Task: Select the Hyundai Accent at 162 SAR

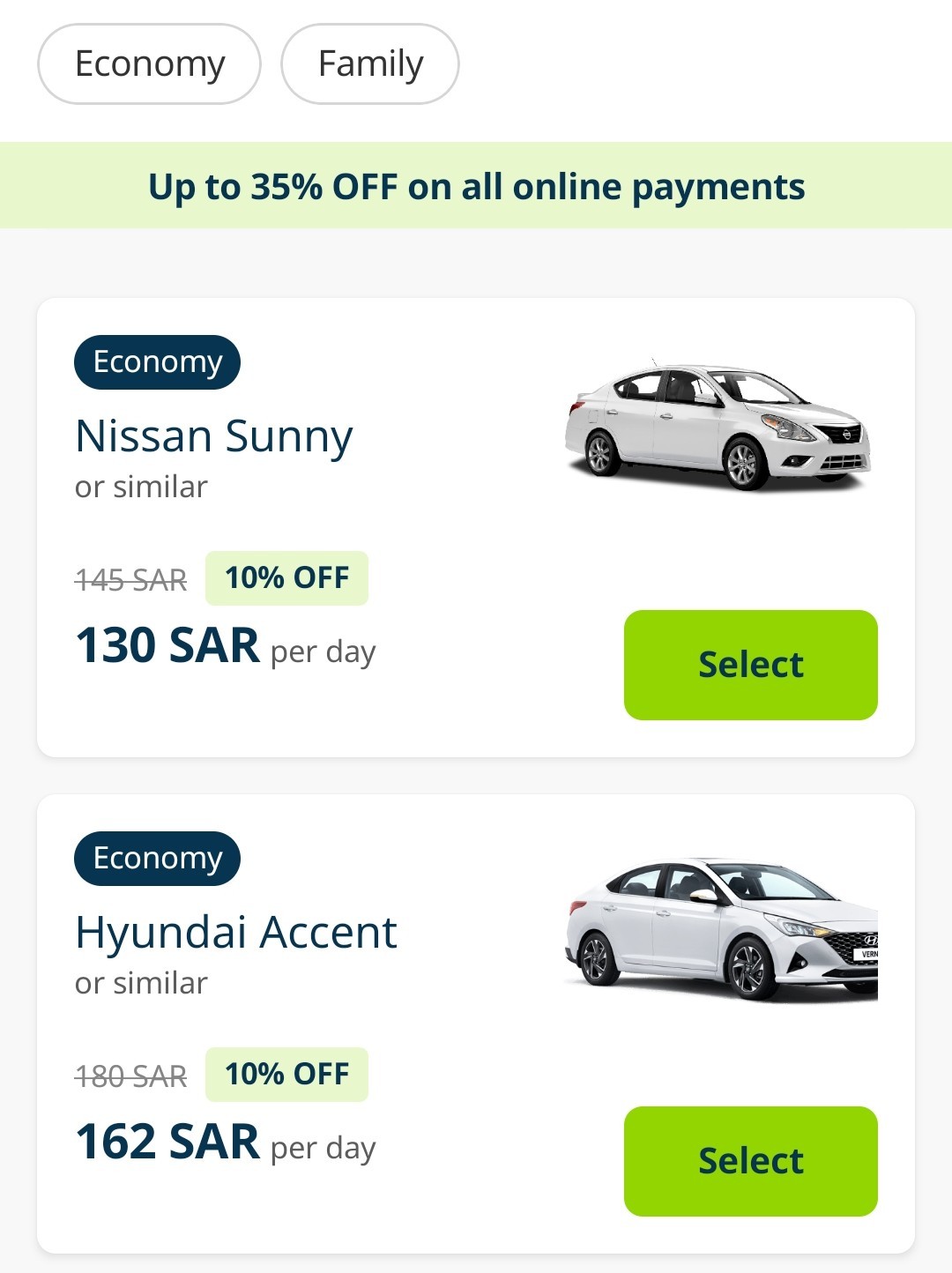Action: 750,1161
